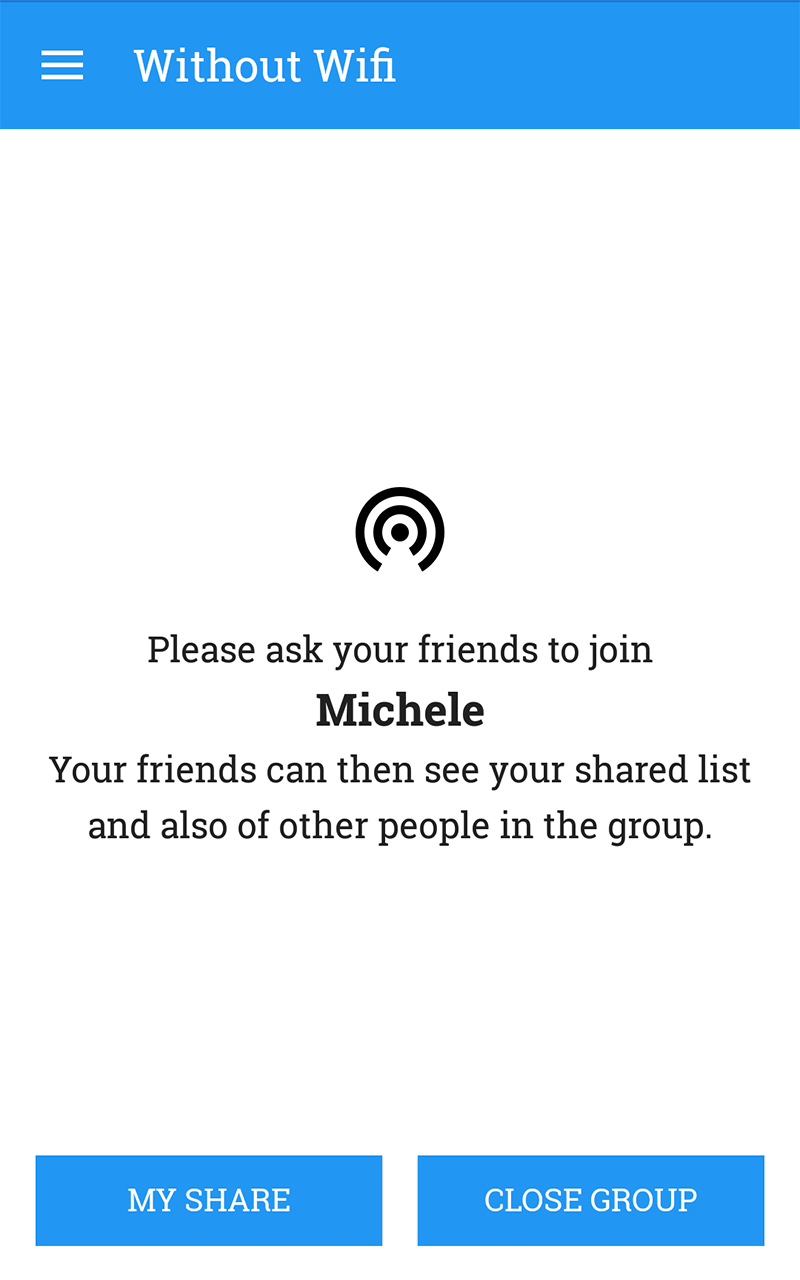Open MY SHARE to view shared list
The image size is (800, 1280).
tap(208, 1199)
